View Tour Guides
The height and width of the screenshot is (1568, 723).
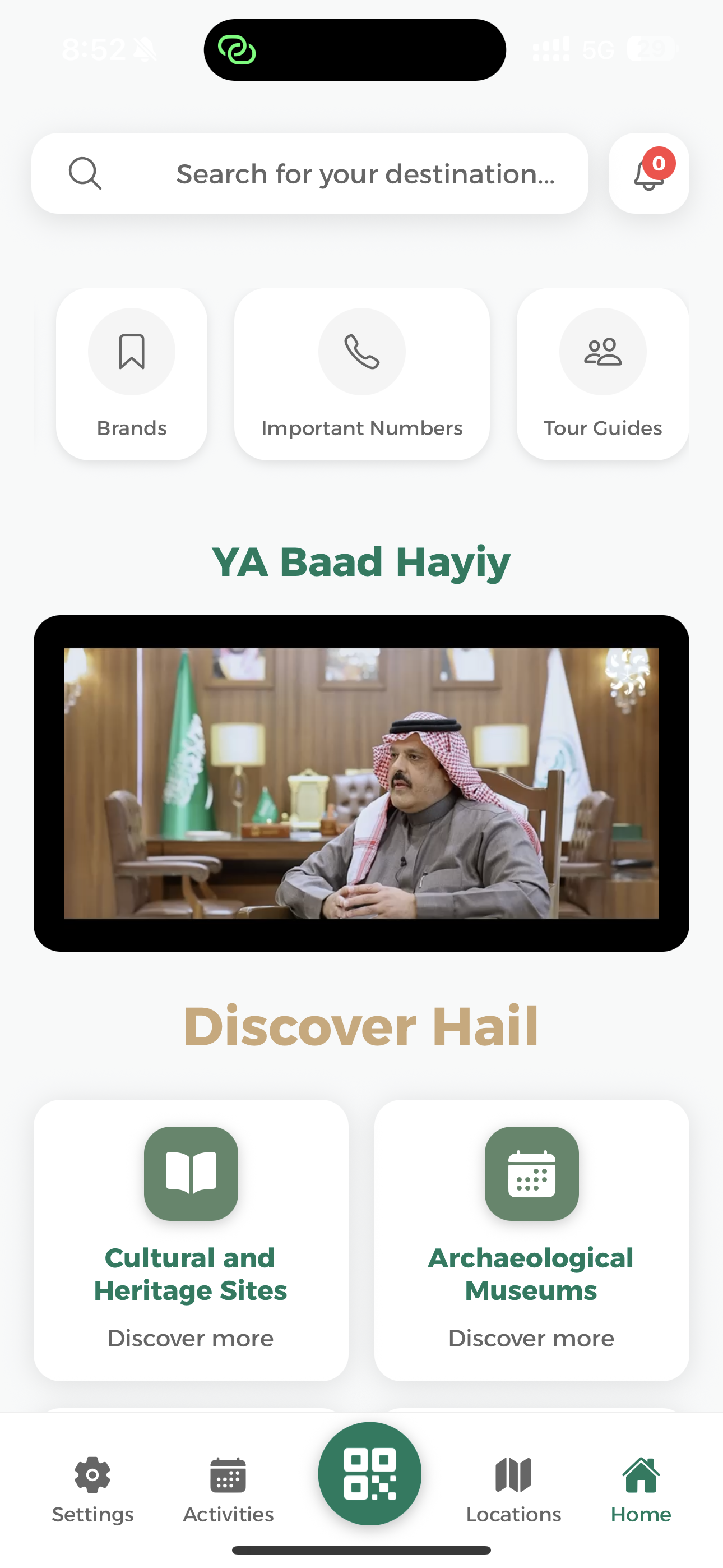click(x=602, y=373)
